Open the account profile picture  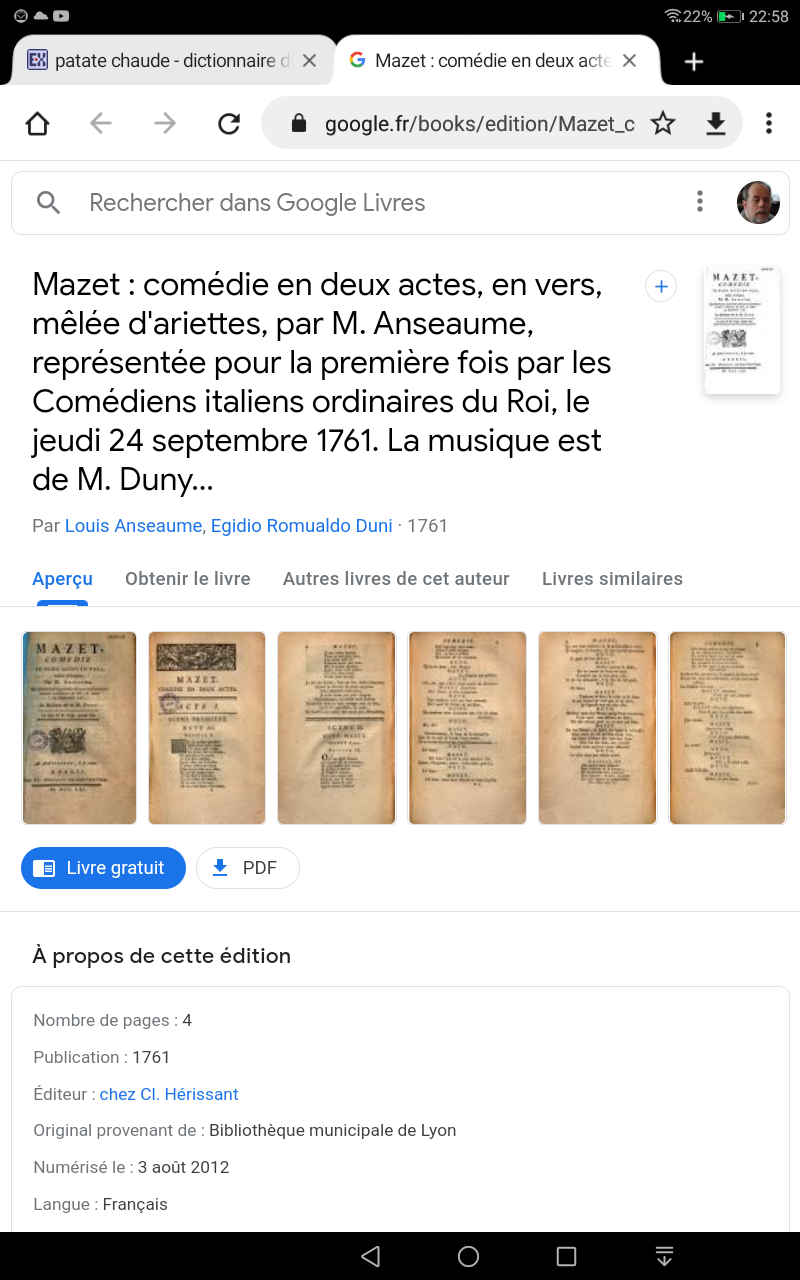tap(758, 202)
